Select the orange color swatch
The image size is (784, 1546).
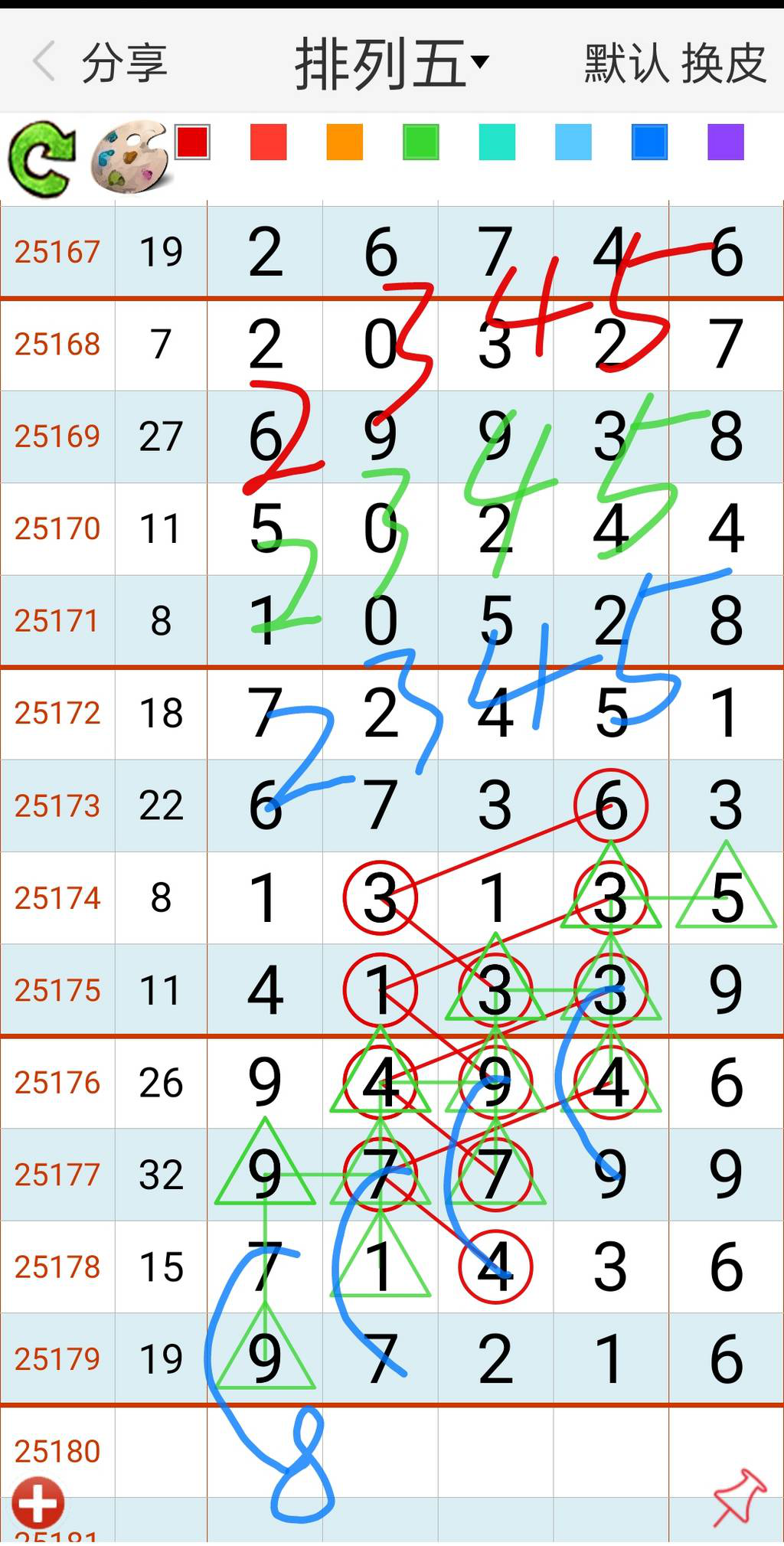click(345, 142)
